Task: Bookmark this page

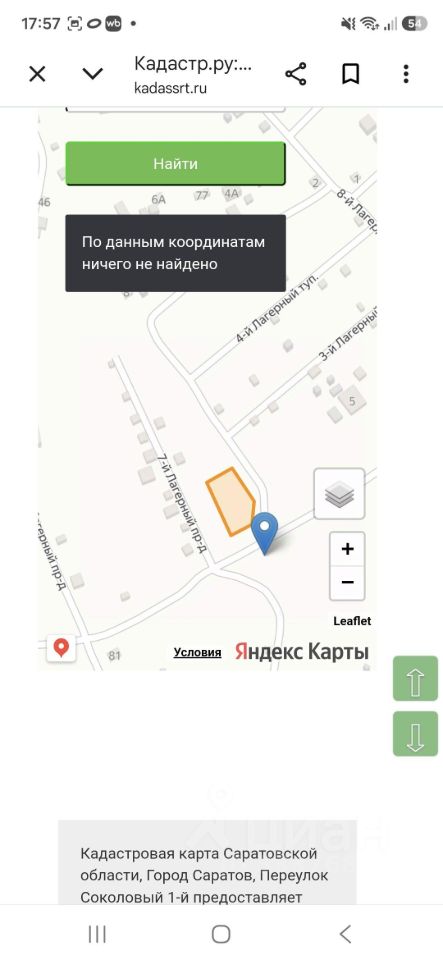Action: coord(350,74)
